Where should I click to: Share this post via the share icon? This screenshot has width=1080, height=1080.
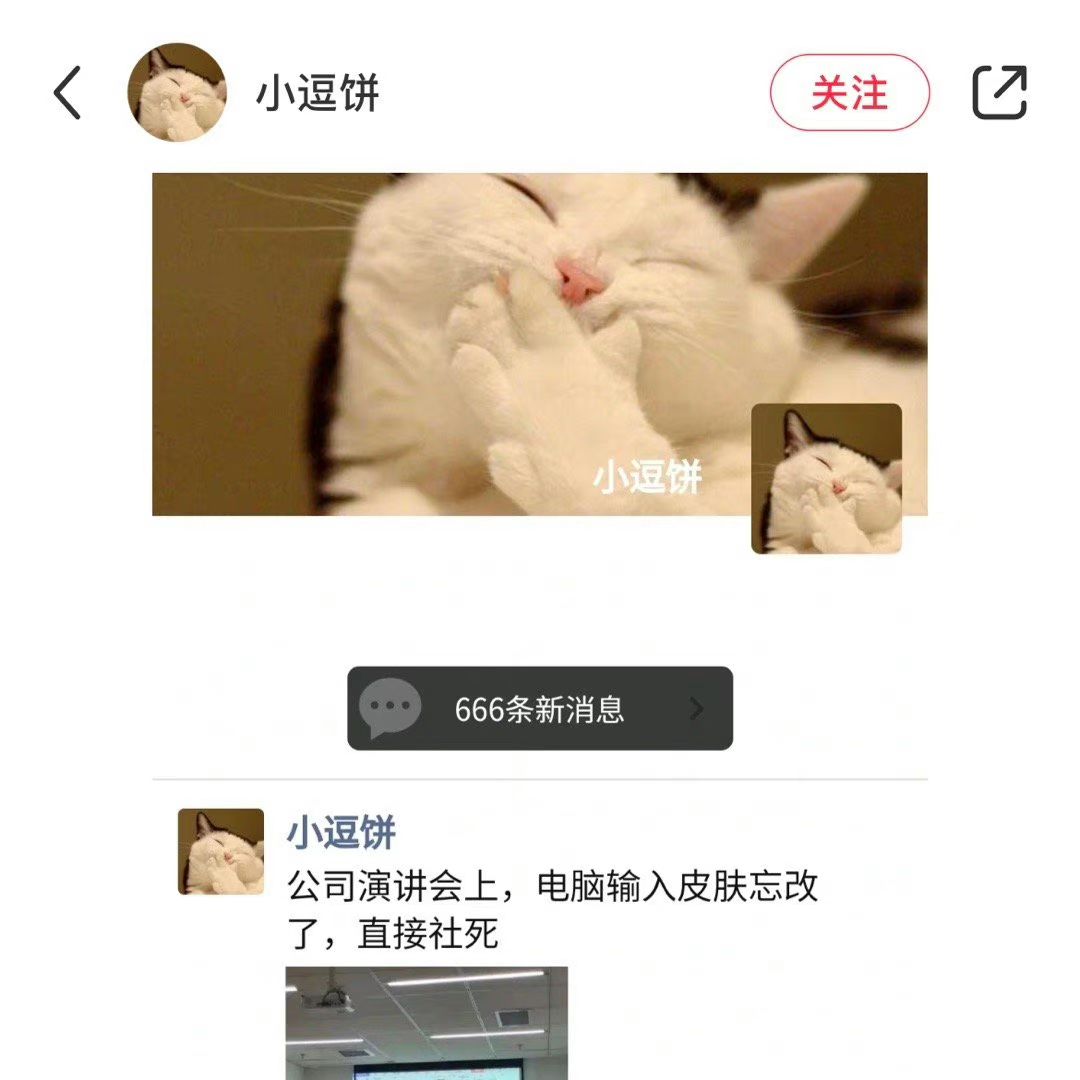click(x=999, y=93)
